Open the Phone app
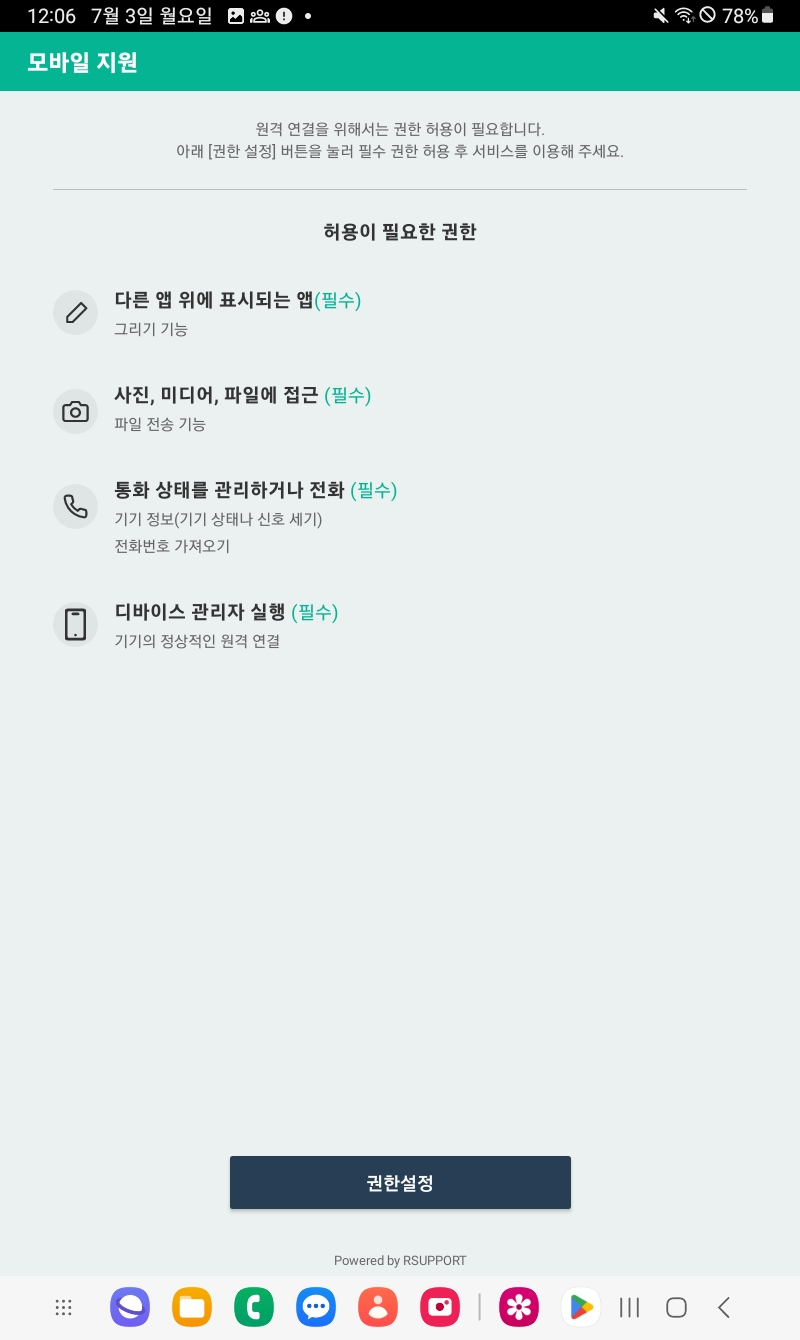The height and width of the screenshot is (1340, 800). 254,1307
